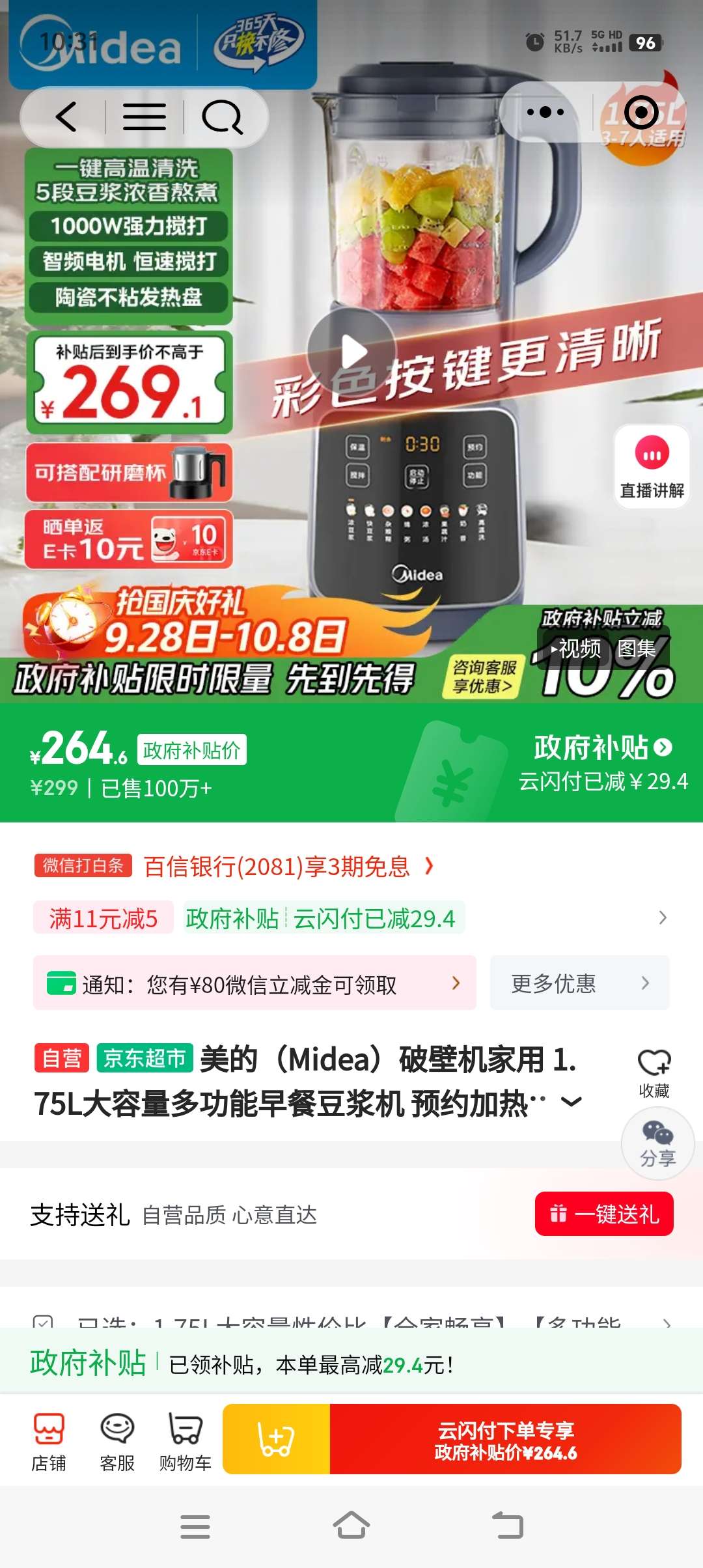View 满11元减5 promotions row
This screenshot has width=703, height=1568.
351,918
